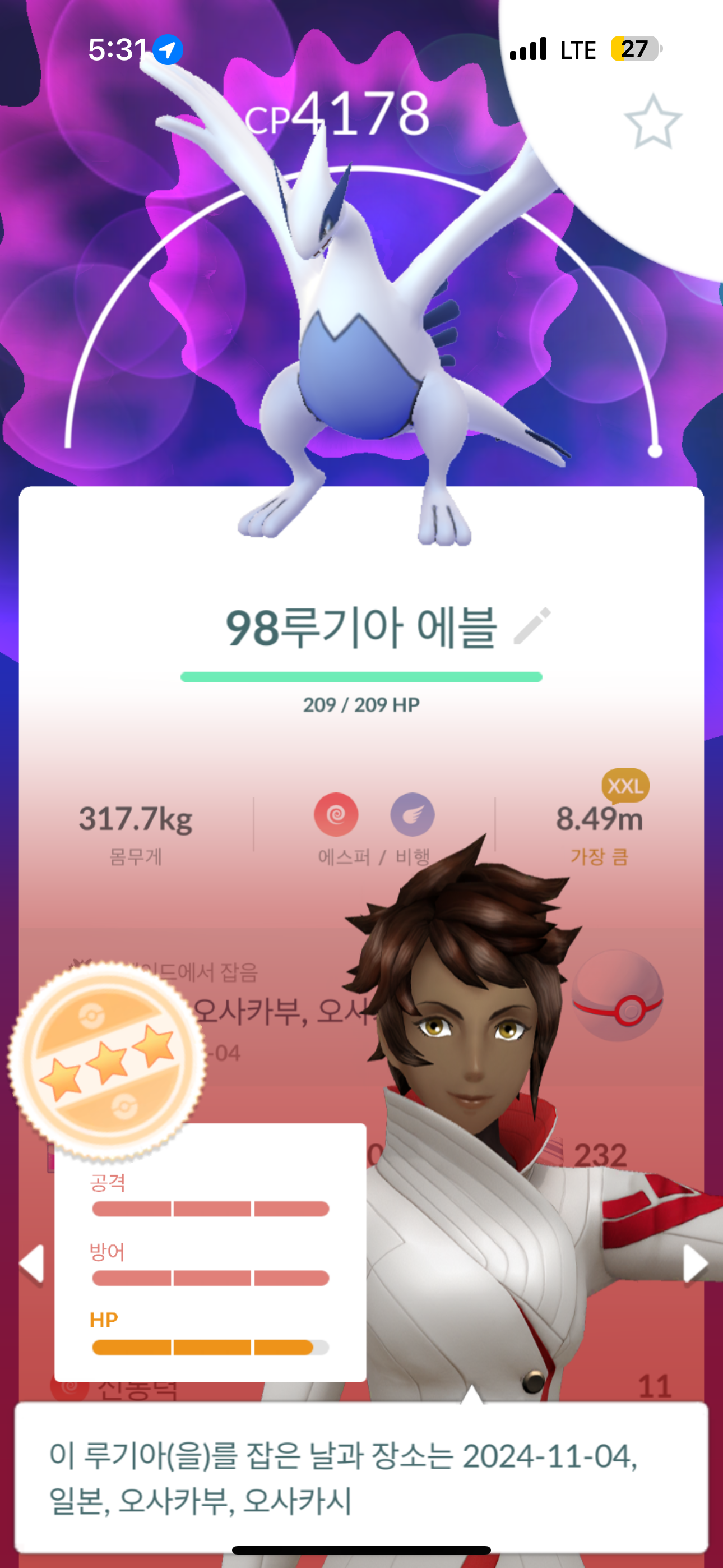Go to the next Pokémon with right arrow
Screen dimensions: 723x1568
pyautogui.click(x=694, y=1263)
